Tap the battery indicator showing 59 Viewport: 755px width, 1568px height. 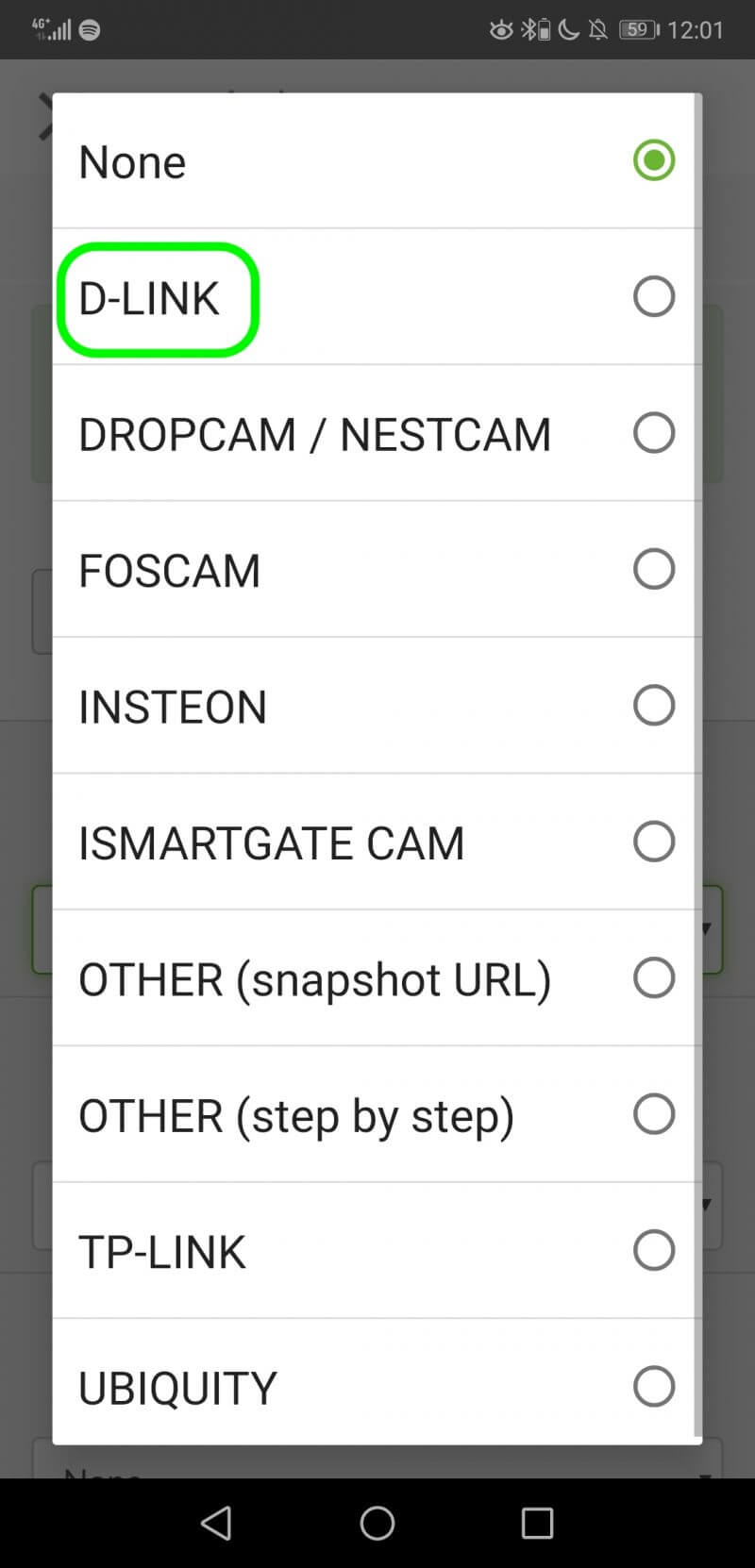(636, 29)
